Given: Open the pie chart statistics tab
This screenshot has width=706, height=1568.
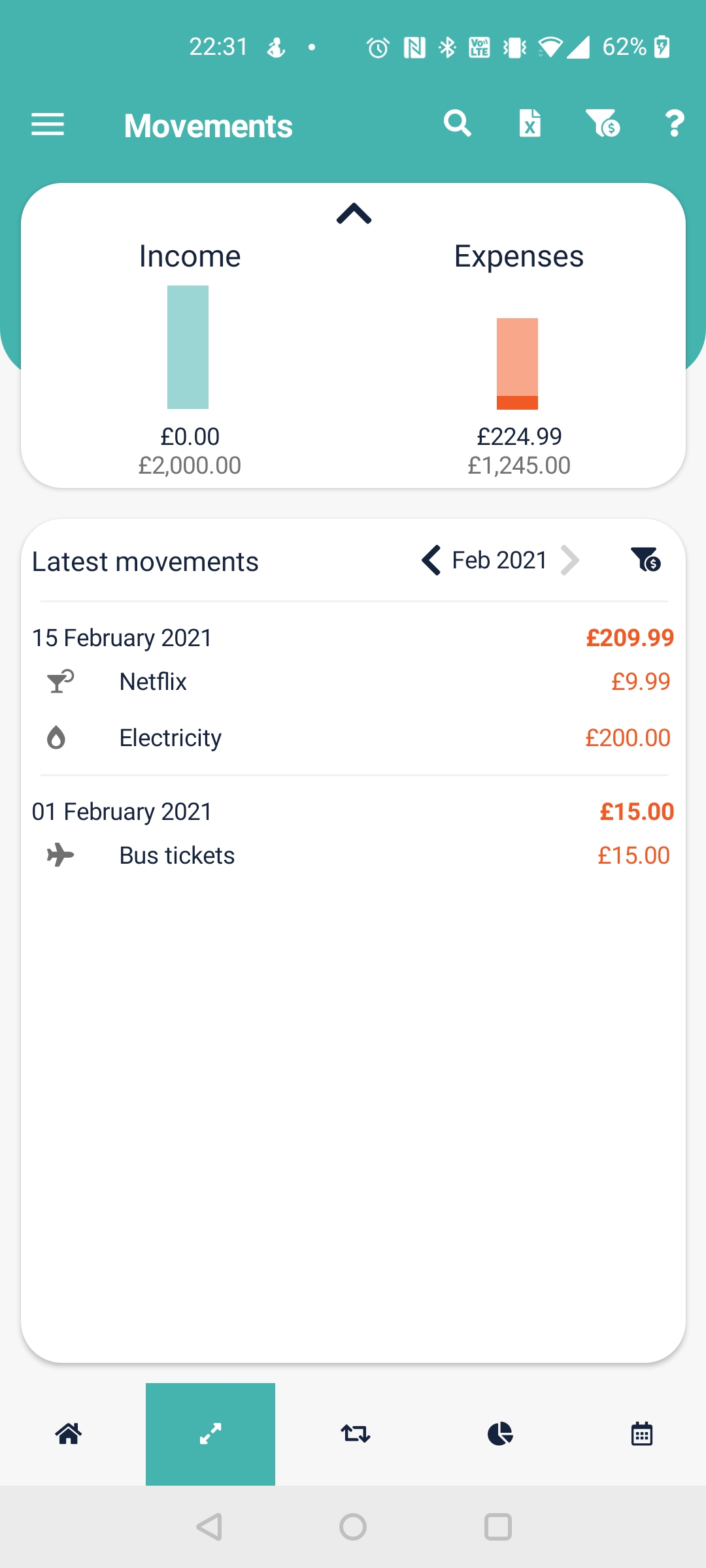Looking at the screenshot, I should click(500, 1434).
